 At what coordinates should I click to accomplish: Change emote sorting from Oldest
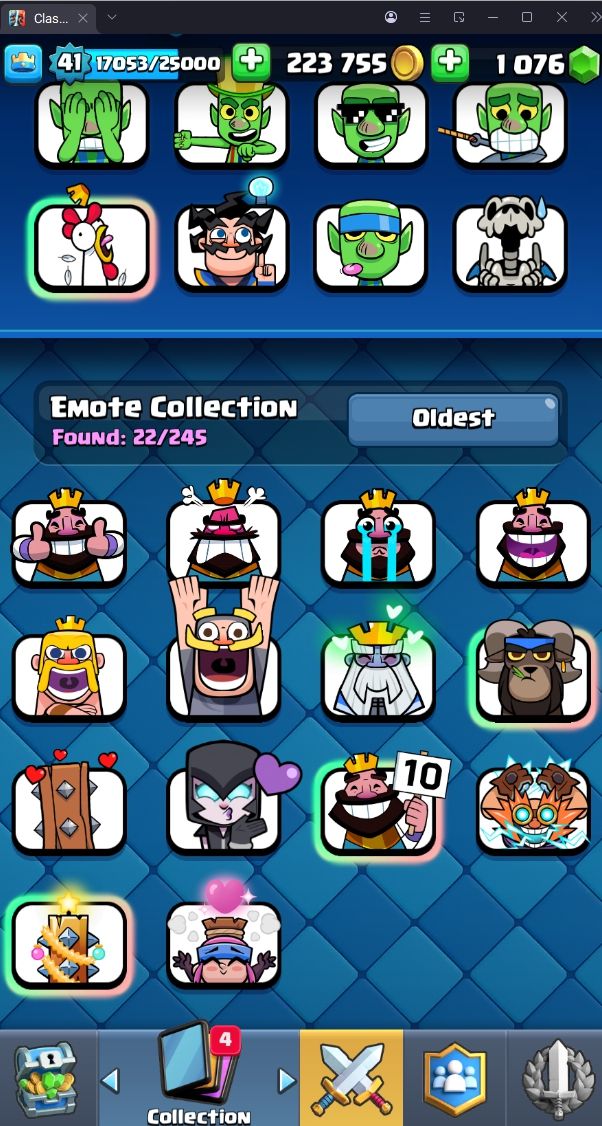click(x=453, y=418)
